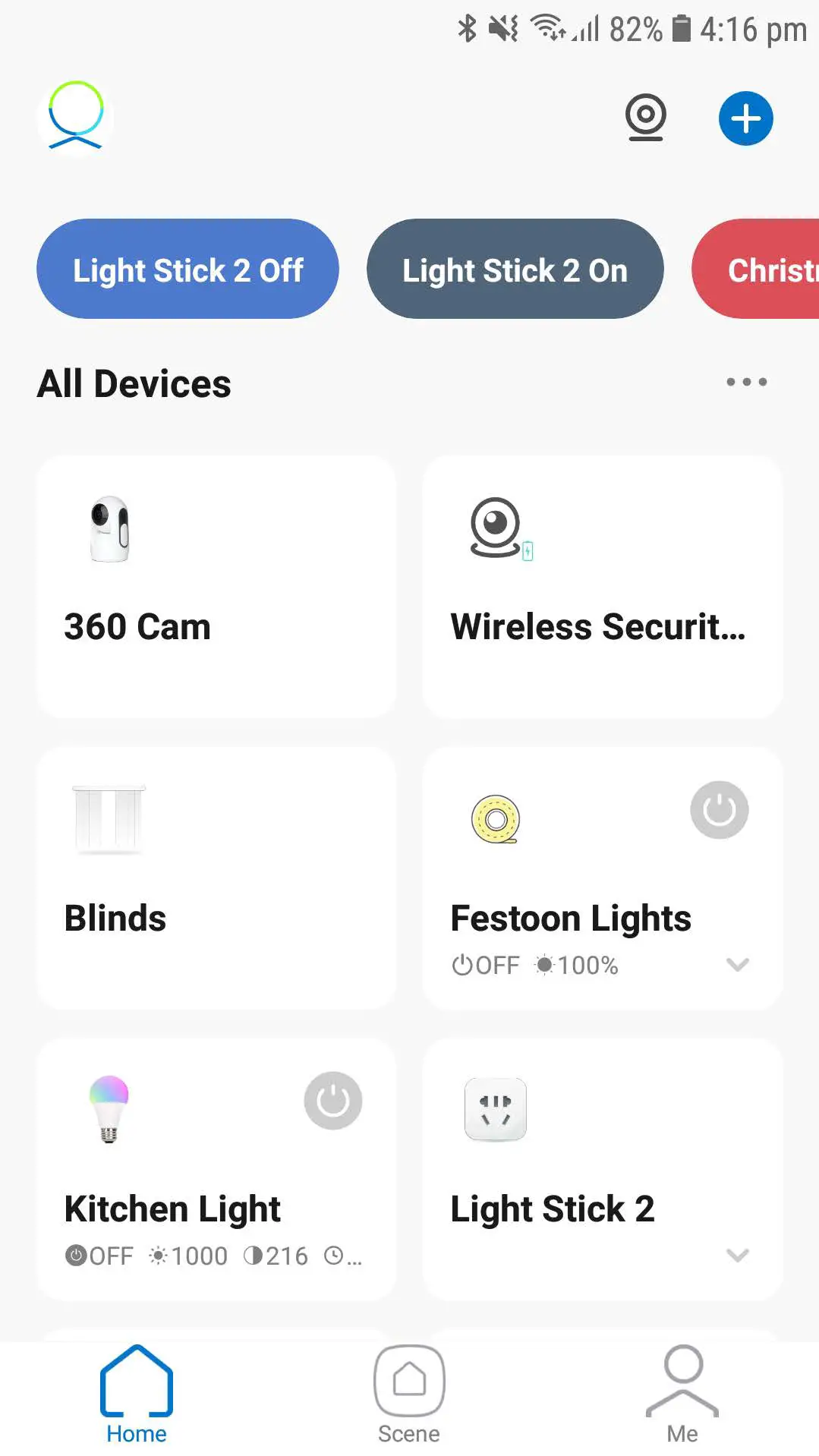
Task: Run the Light Stick 2 On scene
Action: [515, 269]
